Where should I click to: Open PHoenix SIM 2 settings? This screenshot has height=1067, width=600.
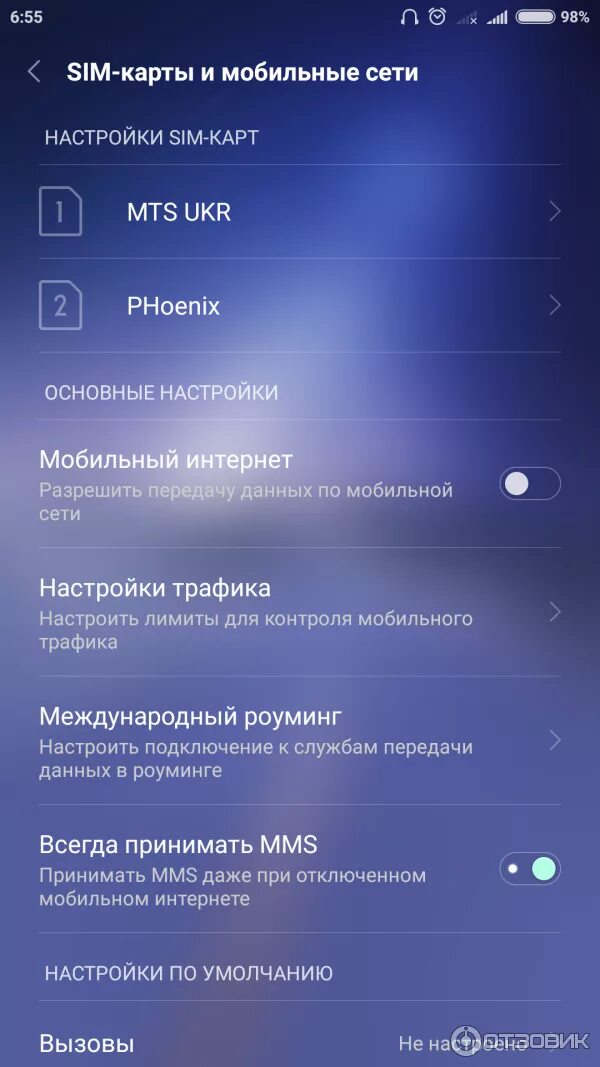(300, 306)
